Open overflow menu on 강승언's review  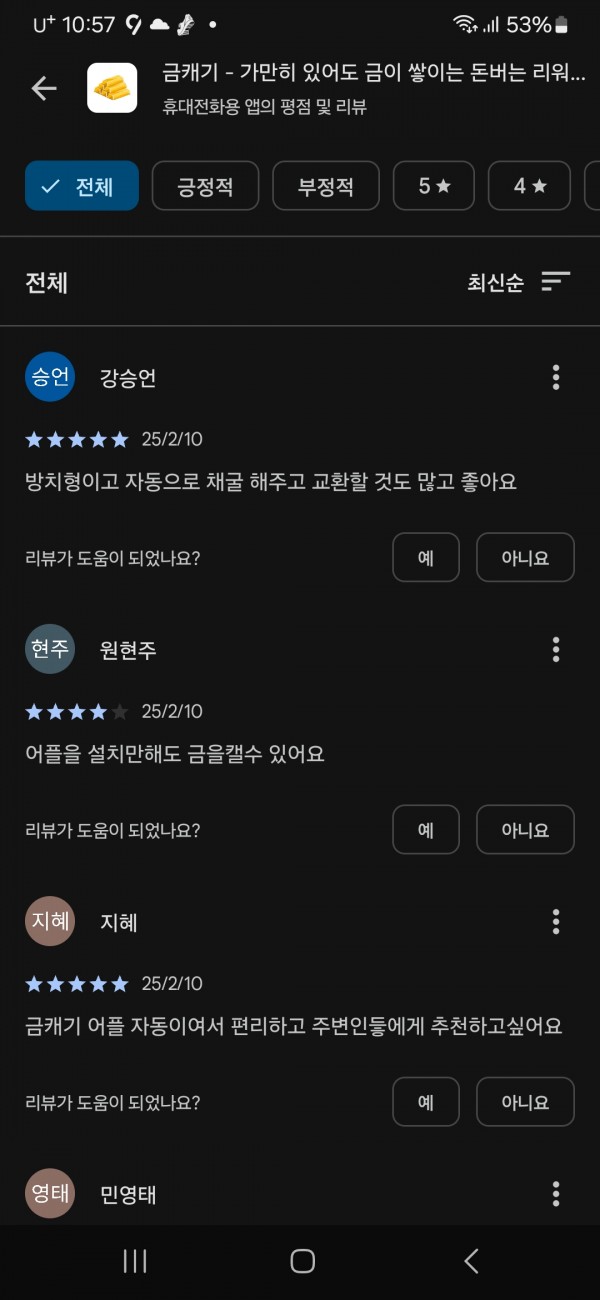tap(556, 377)
